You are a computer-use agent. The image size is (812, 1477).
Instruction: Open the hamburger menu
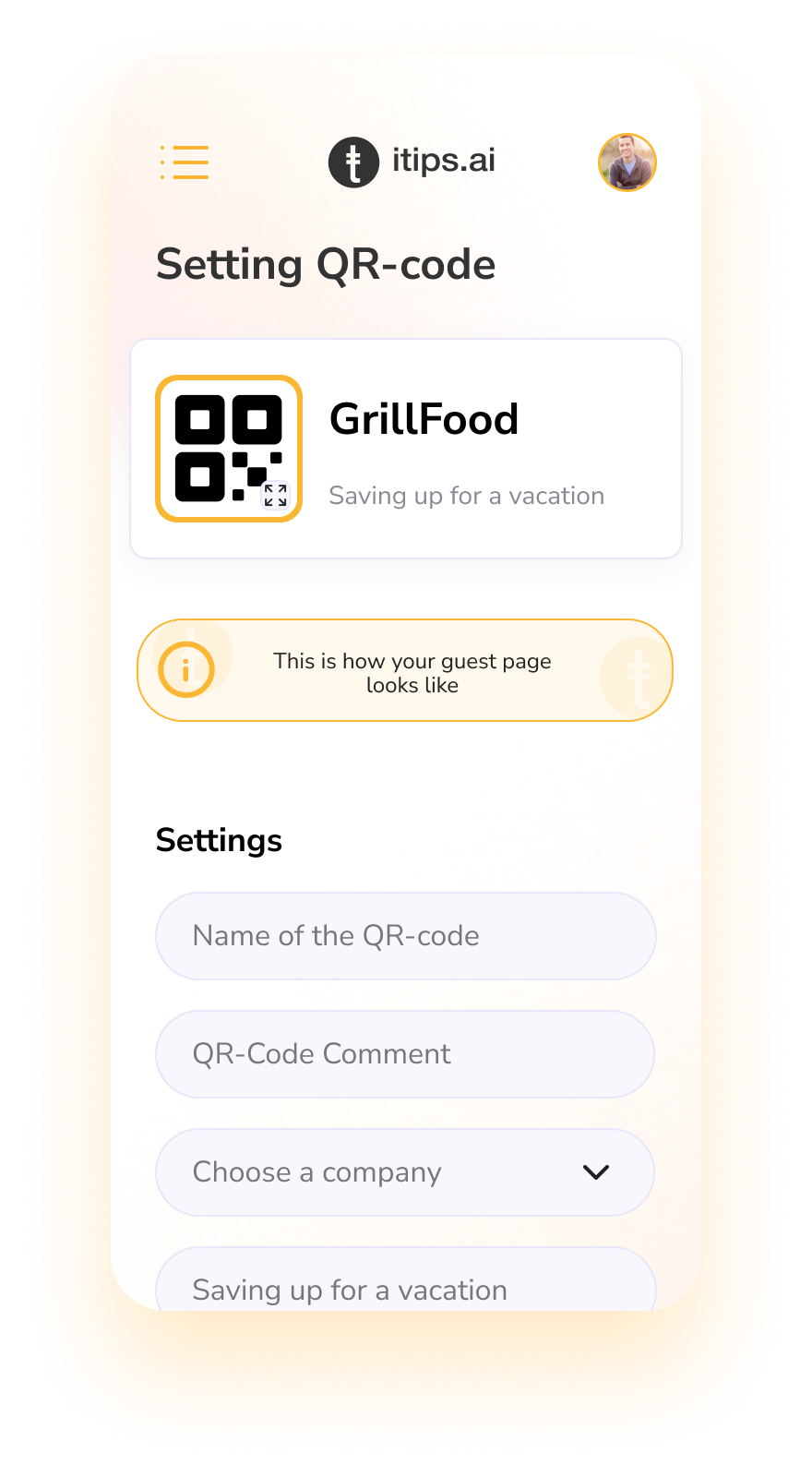185,162
